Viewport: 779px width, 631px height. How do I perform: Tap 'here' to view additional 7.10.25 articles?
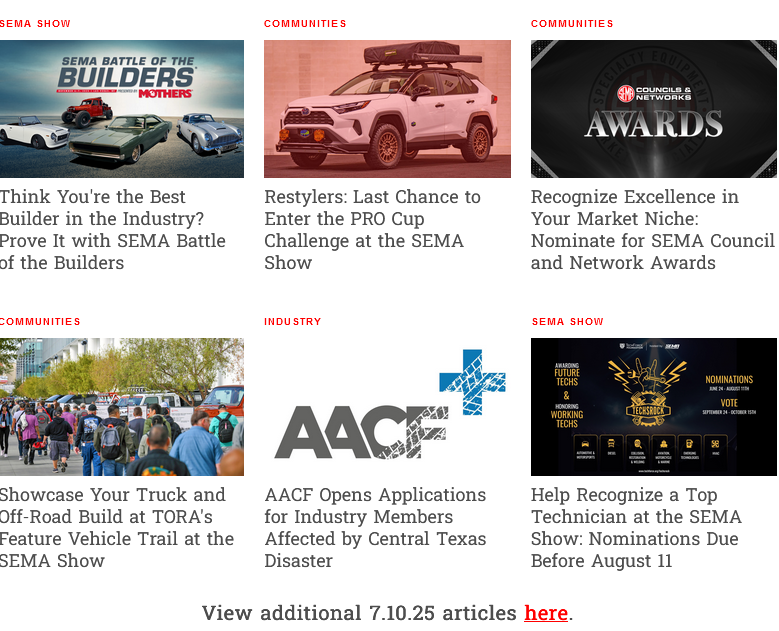click(546, 613)
